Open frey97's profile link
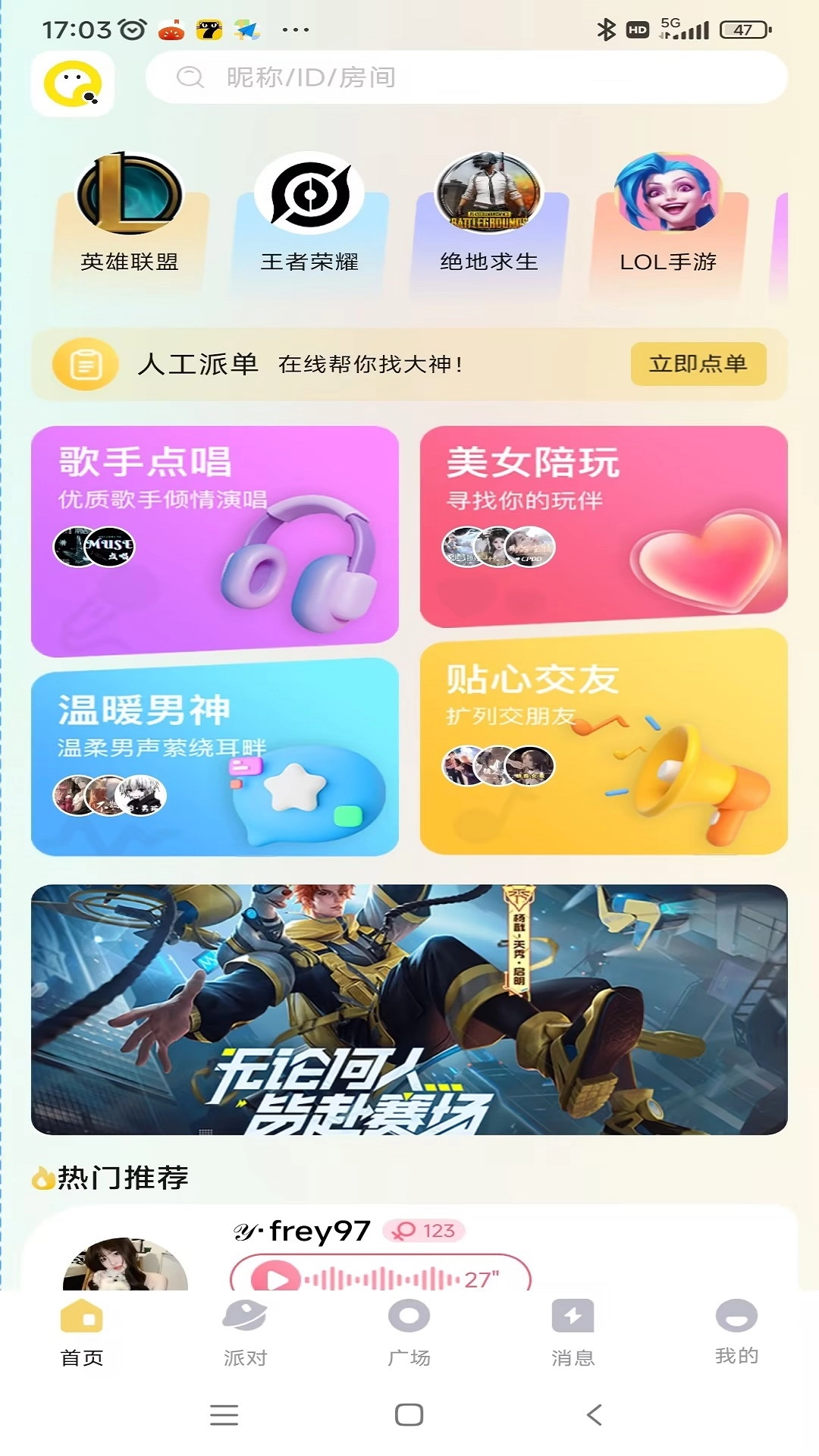Viewport: 819px width, 1456px height. click(x=302, y=1227)
